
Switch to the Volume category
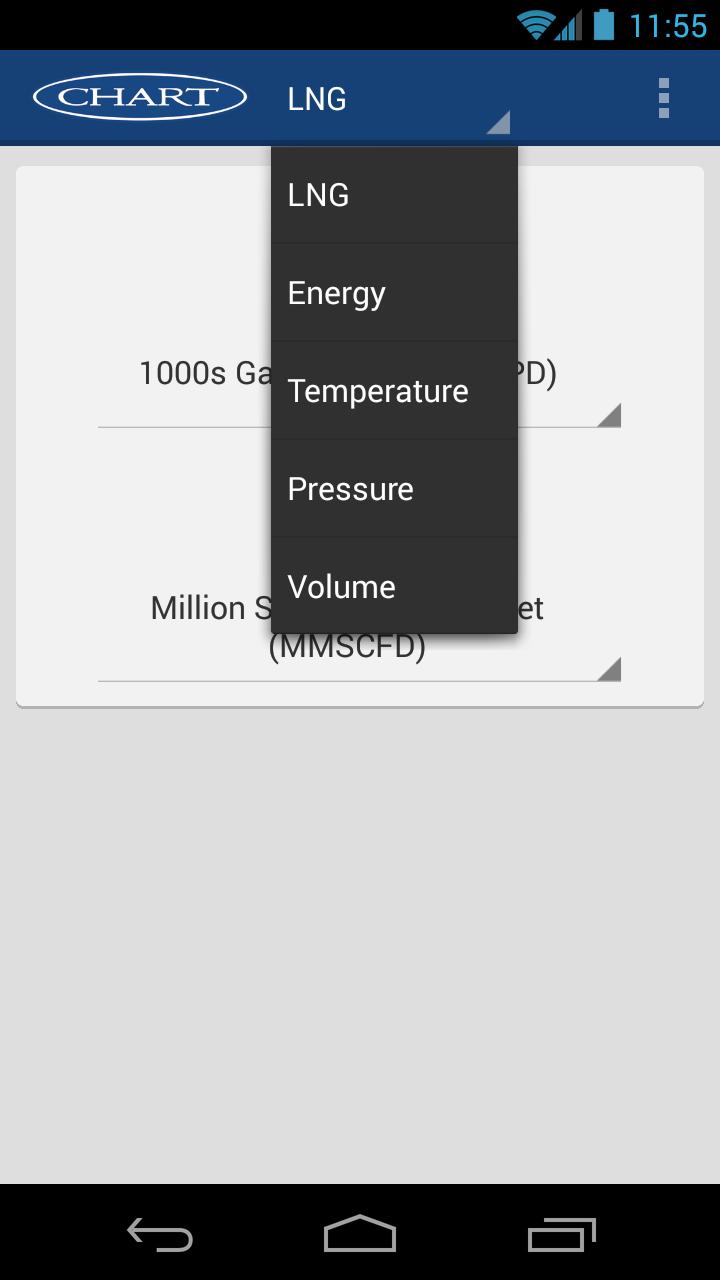tap(394, 587)
